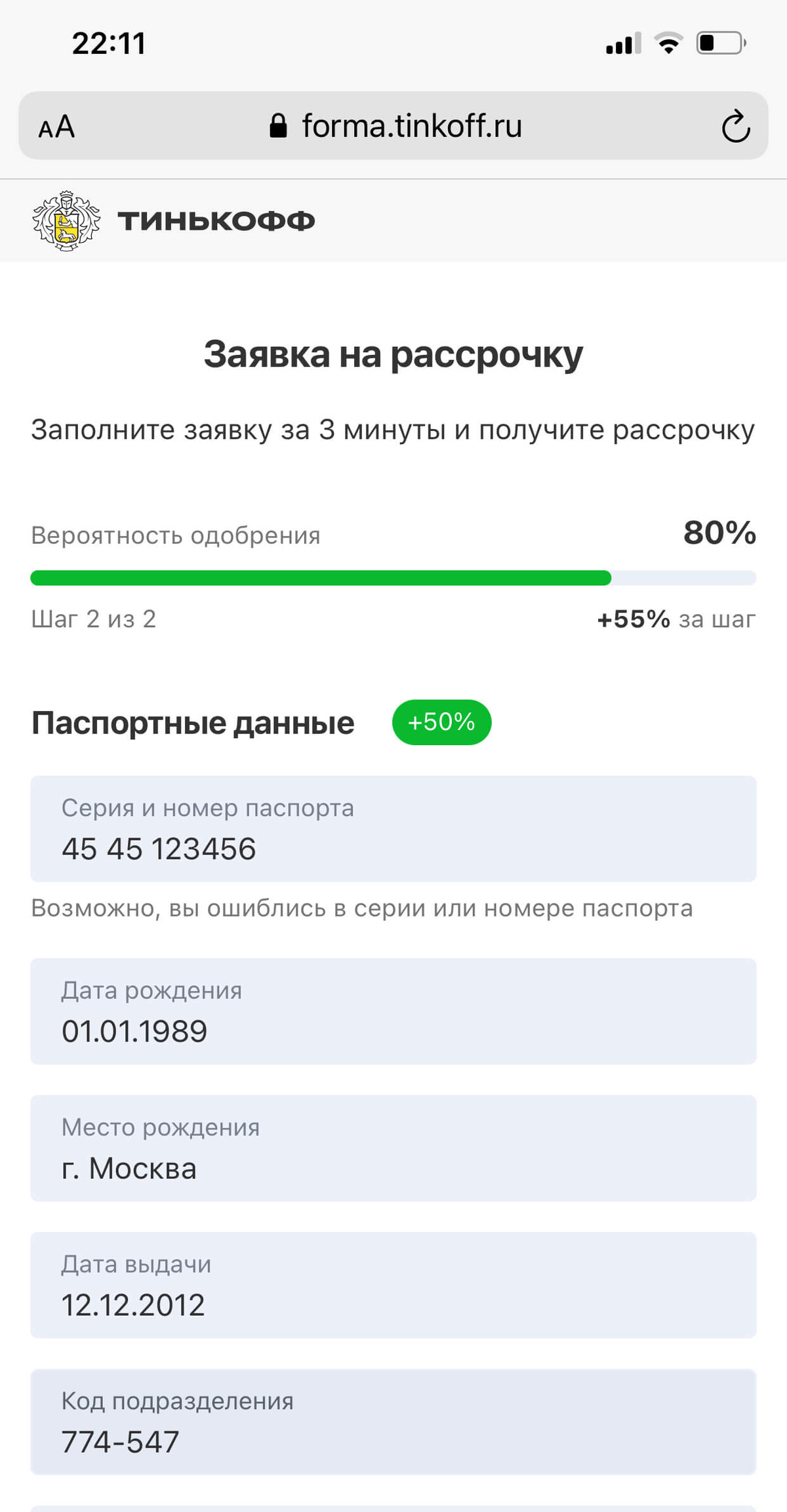Viewport: 787px width, 1512px height.
Task: Edit the passport series and number field
Action: click(393, 828)
